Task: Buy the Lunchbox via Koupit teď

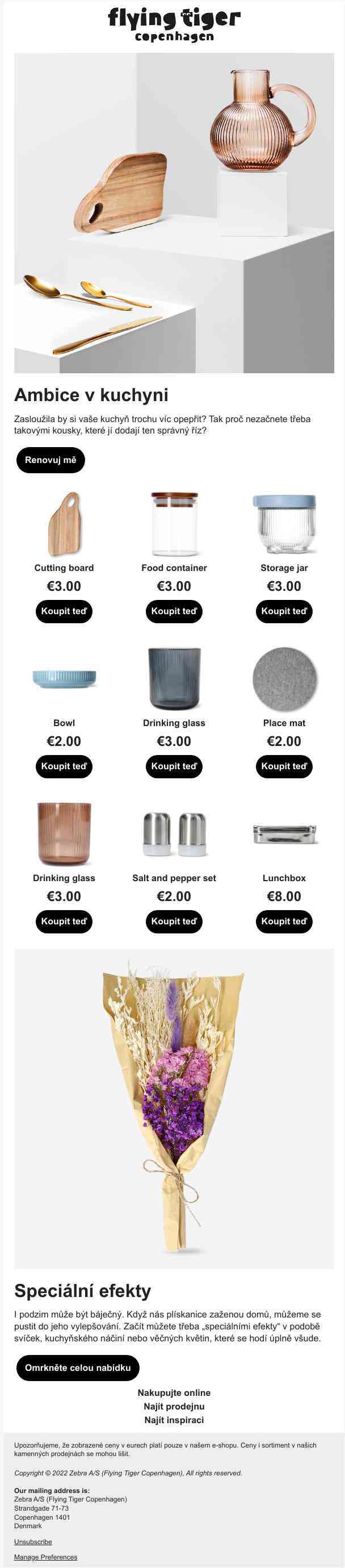Action: 284,921
